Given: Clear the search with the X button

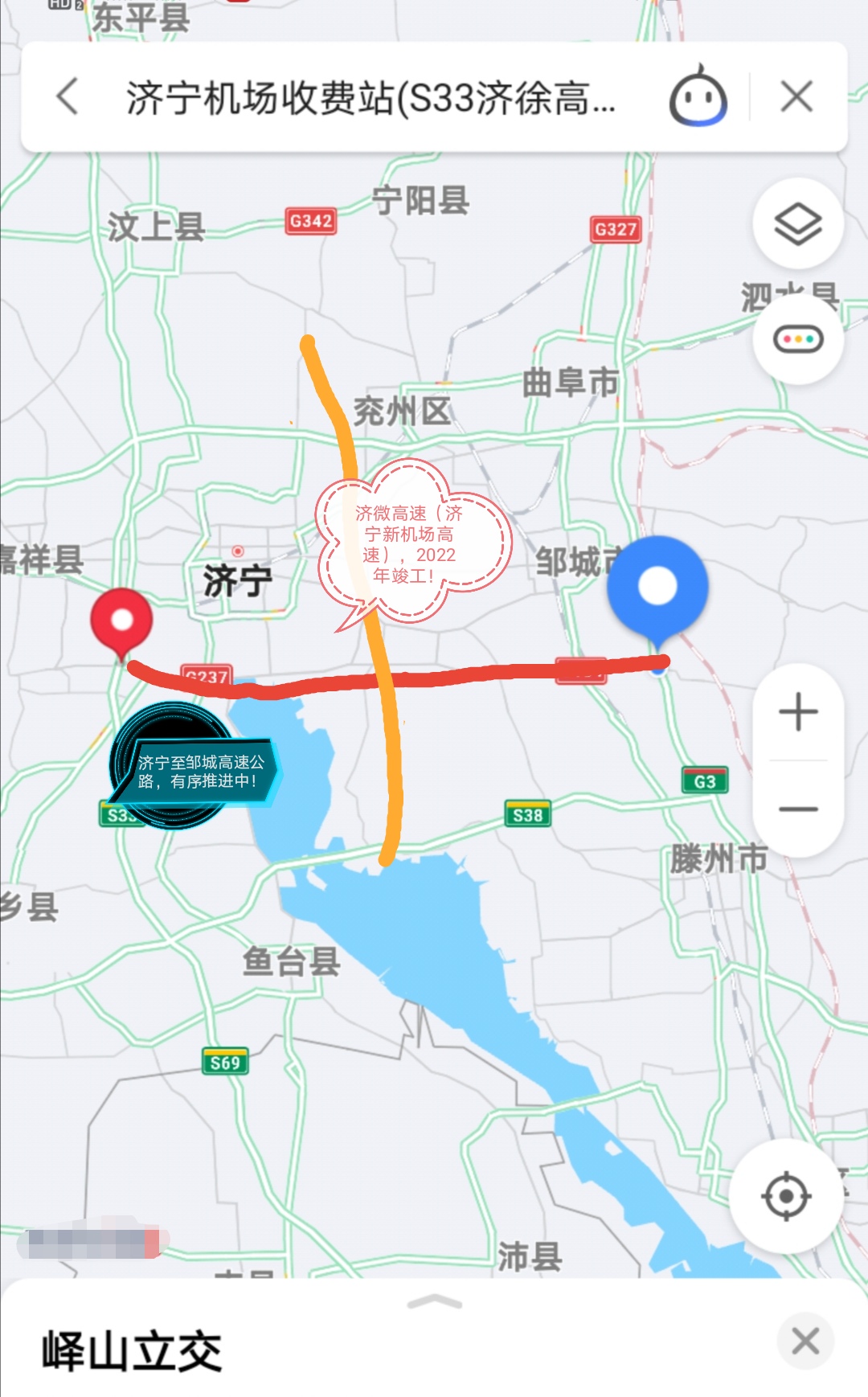Looking at the screenshot, I should tap(796, 96).
